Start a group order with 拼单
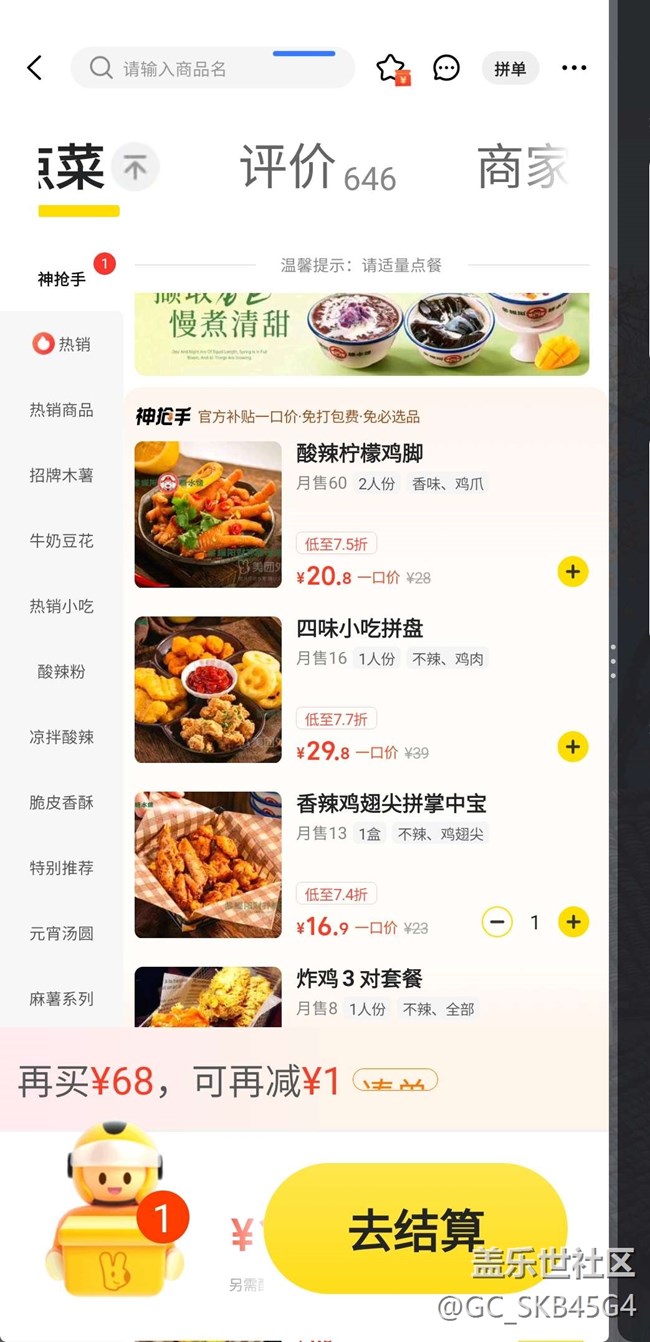Screen dimensions: 650x1342 coord(510,68)
